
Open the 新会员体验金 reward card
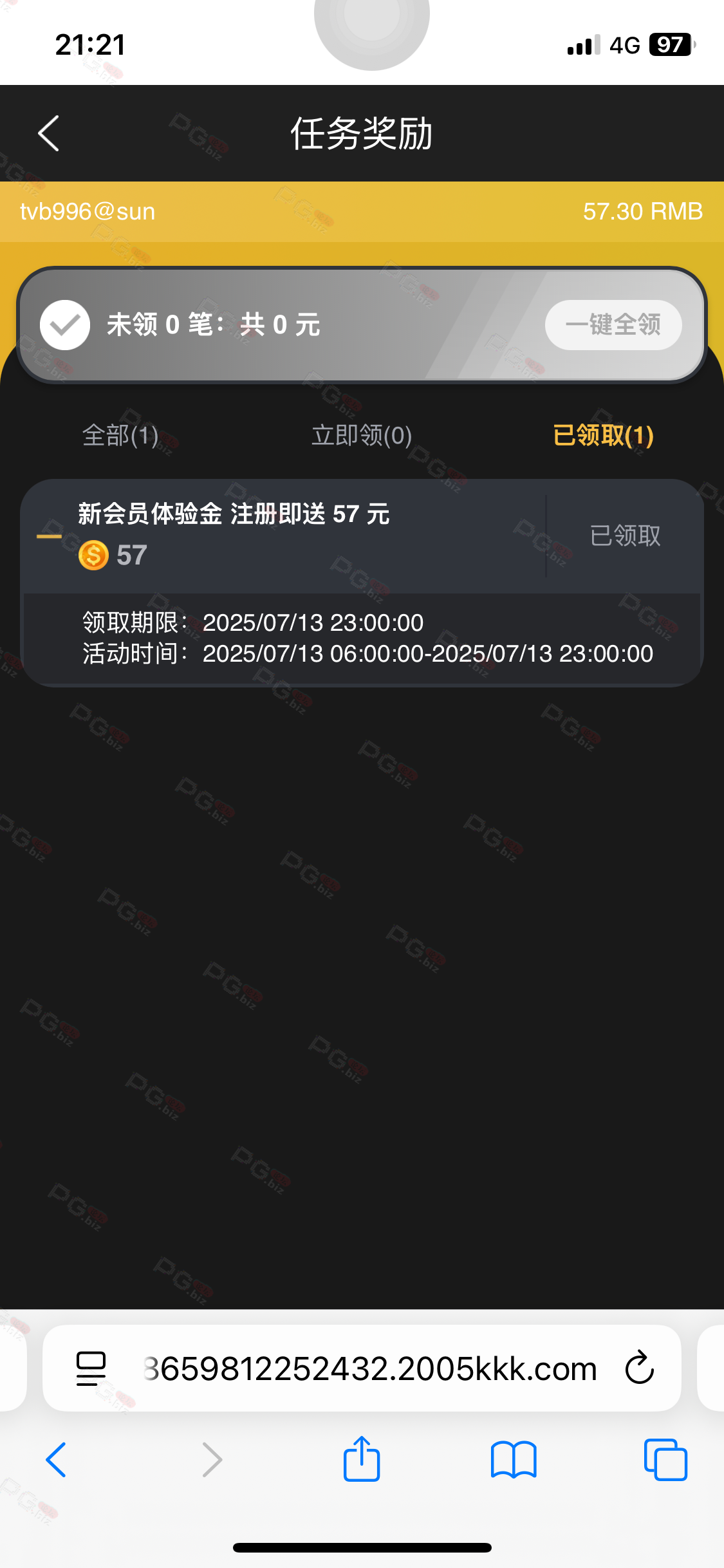pyautogui.click(x=283, y=534)
